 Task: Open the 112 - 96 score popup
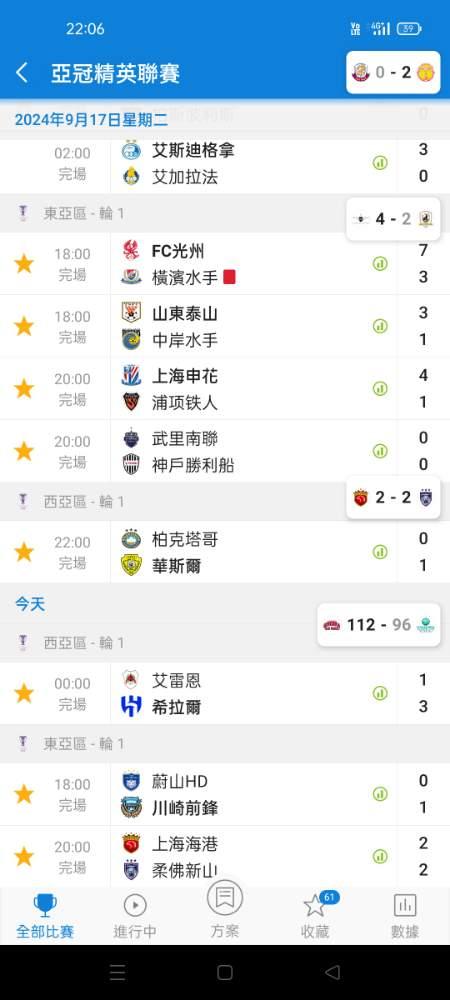[379, 624]
